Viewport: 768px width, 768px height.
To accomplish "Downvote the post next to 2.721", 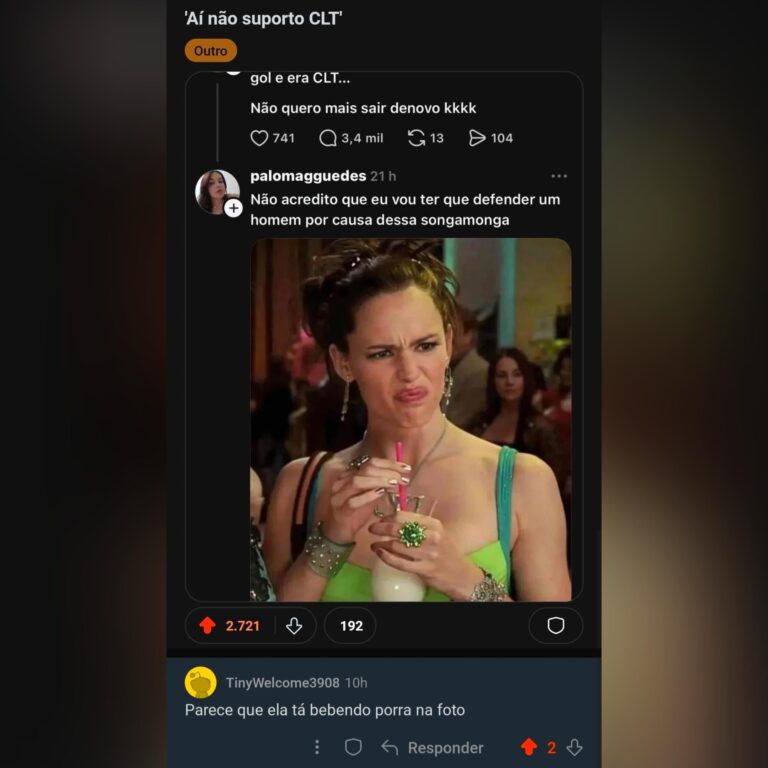I will (294, 626).
